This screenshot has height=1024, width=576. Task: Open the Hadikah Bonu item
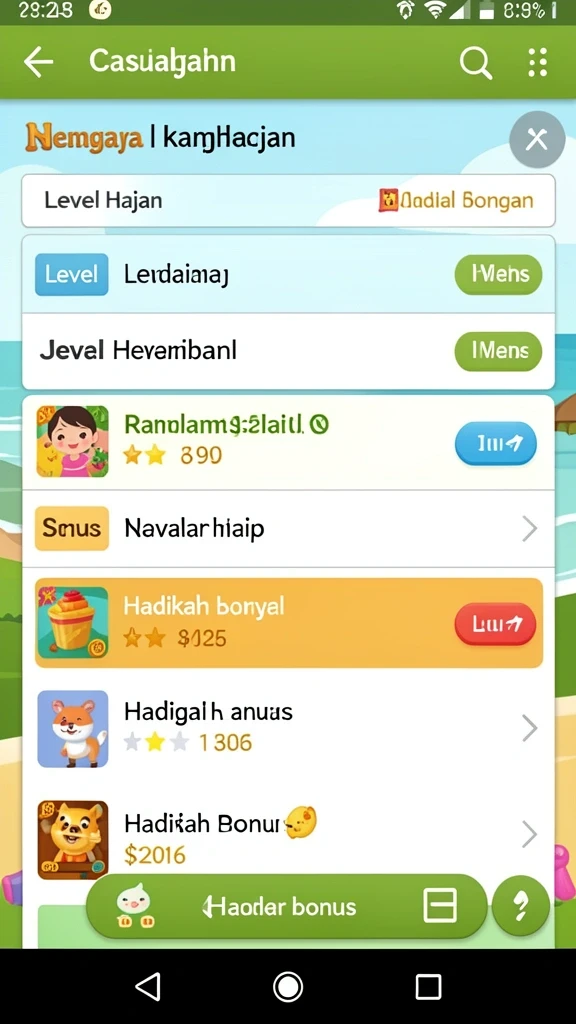coord(288,836)
